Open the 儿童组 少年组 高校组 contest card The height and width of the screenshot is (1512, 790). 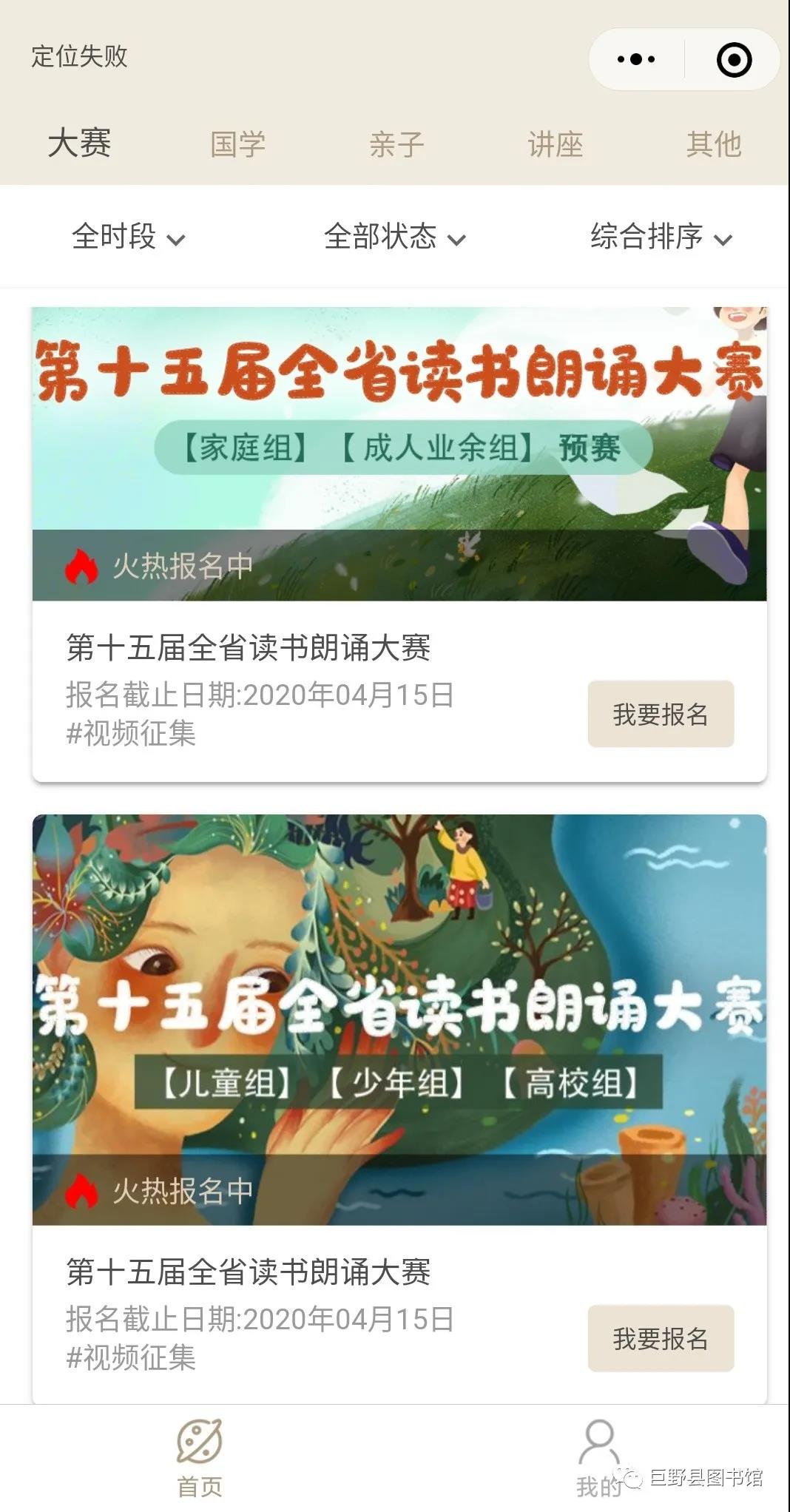[399, 1019]
